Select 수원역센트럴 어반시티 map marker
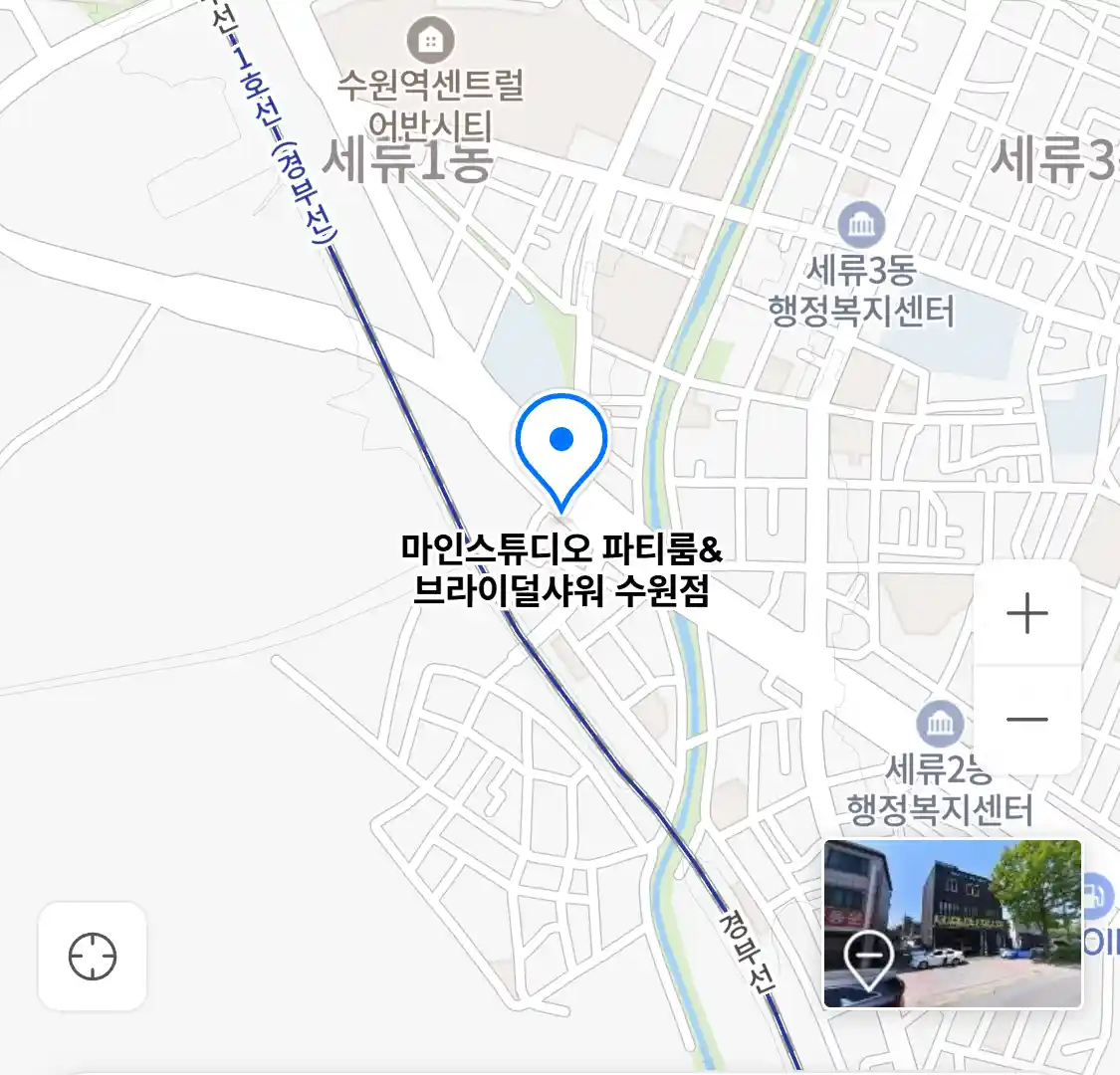 click(431, 42)
